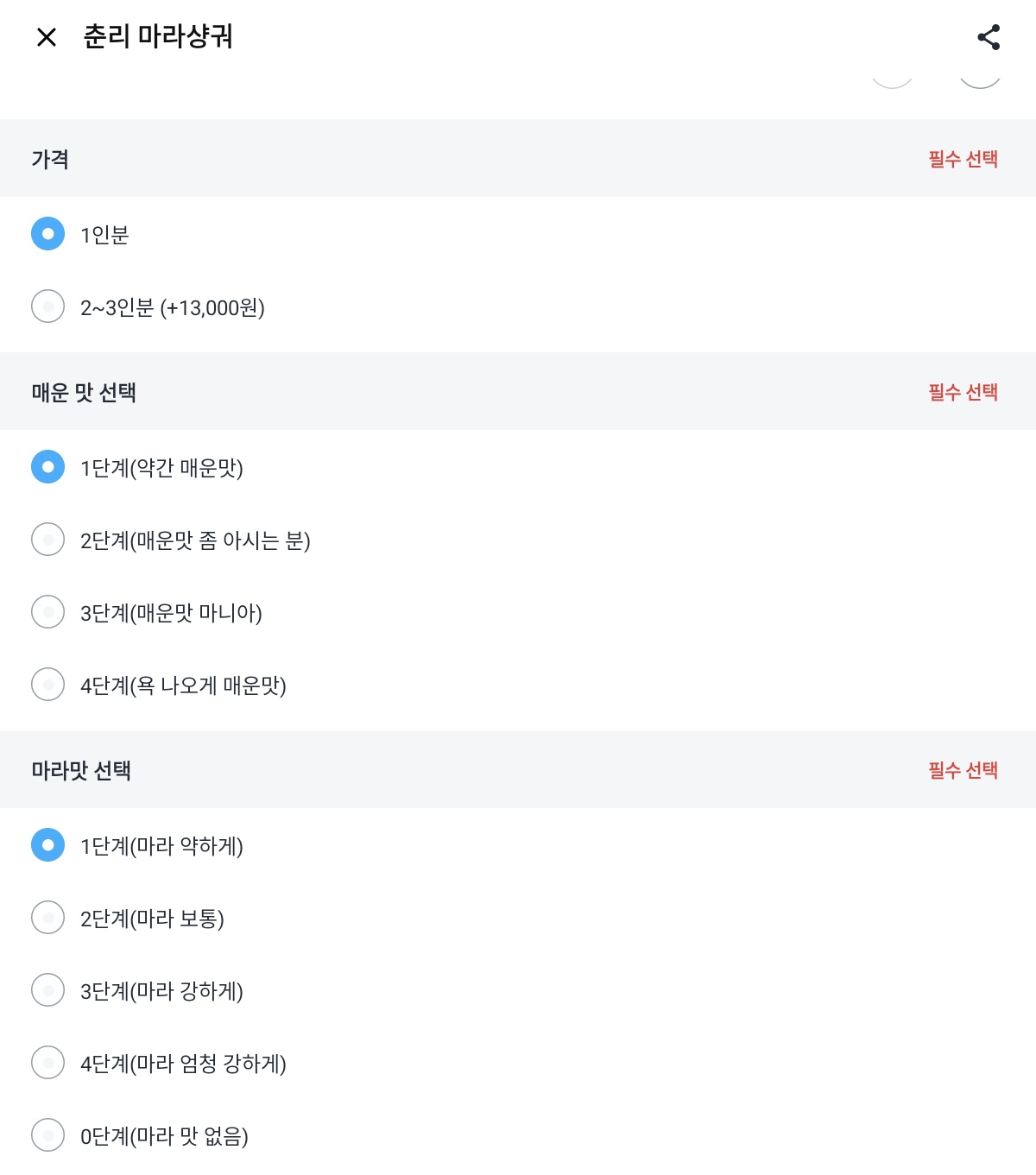Select 1단계(약간 매운맛) spice level
This screenshot has width=1036, height=1175.
(x=47, y=466)
